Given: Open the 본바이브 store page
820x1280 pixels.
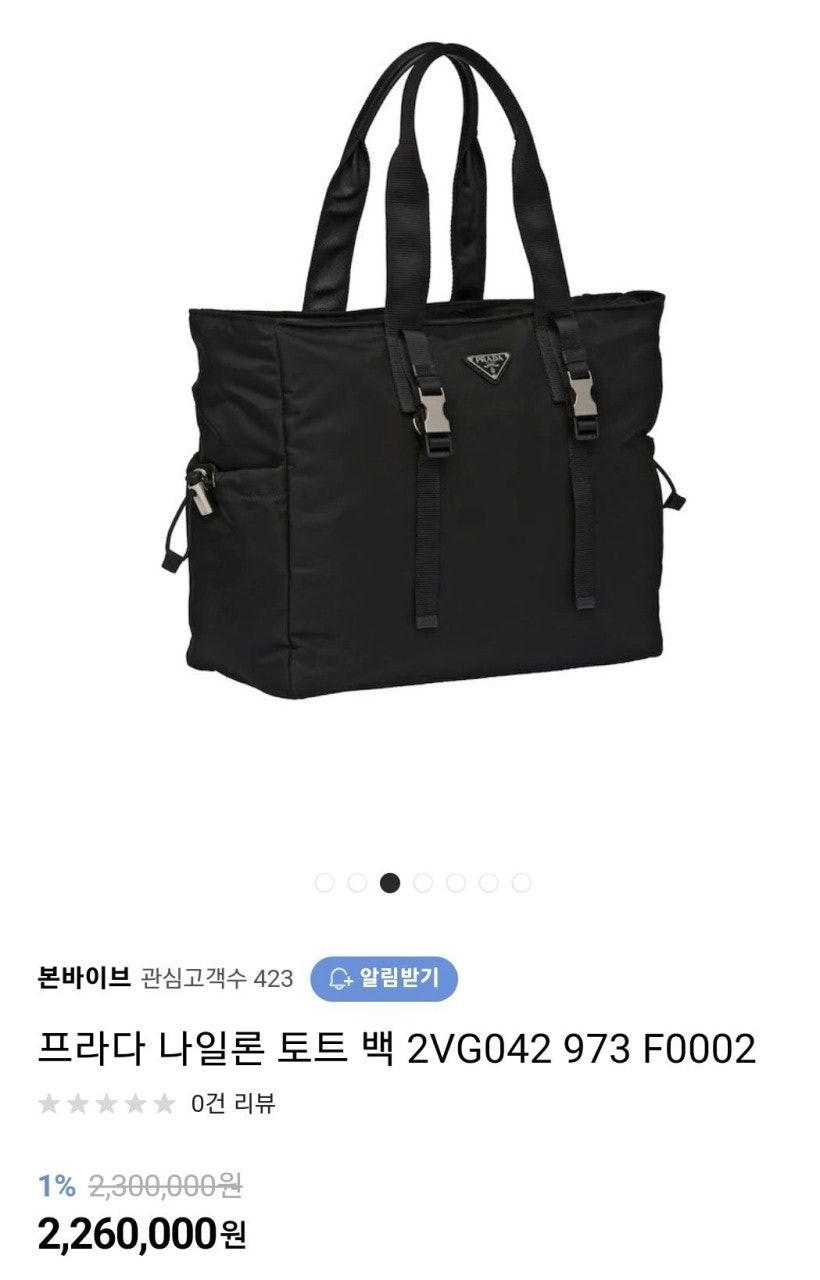Looking at the screenshot, I should [x=84, y=977].
